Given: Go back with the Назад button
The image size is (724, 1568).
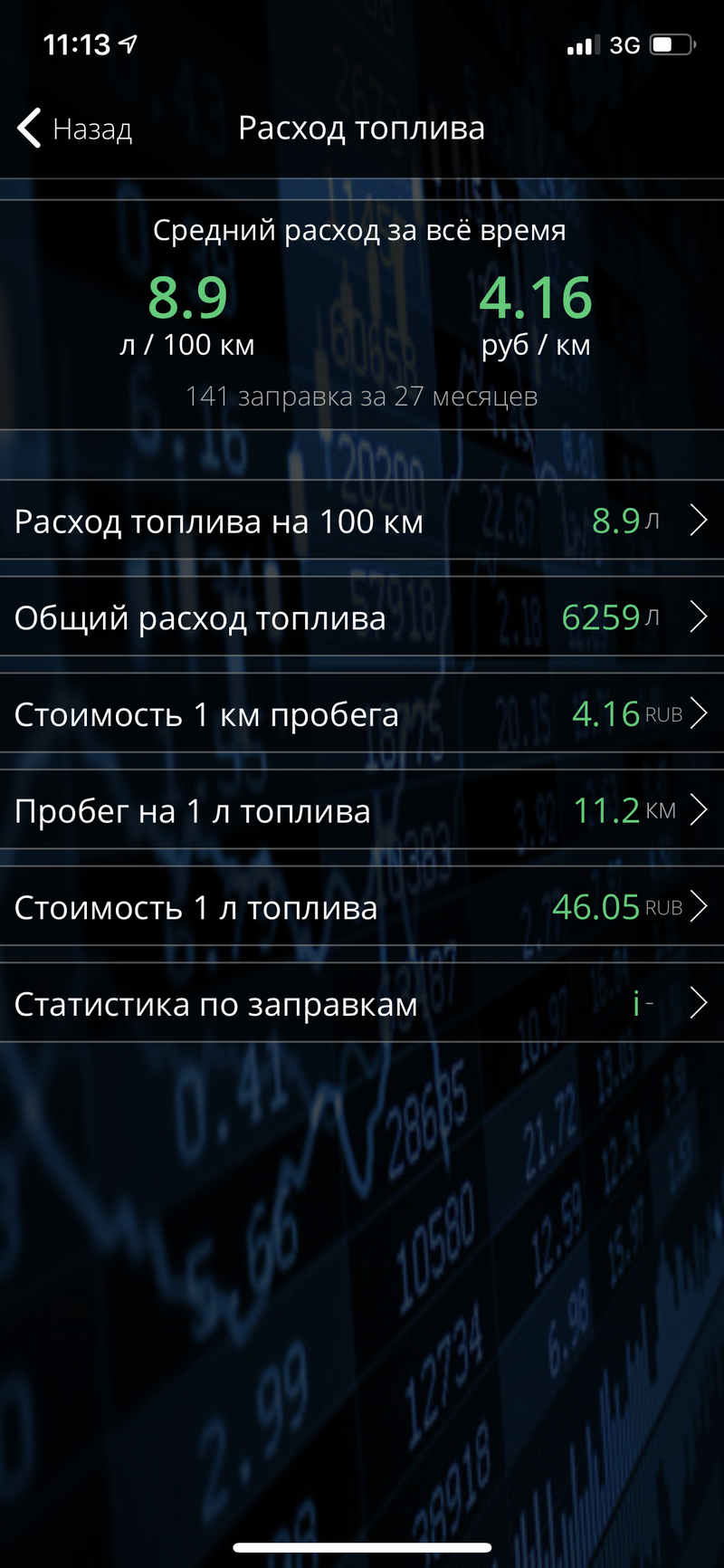Looking at the screenshot, I should pyautogui.click(x=75, y=129).
